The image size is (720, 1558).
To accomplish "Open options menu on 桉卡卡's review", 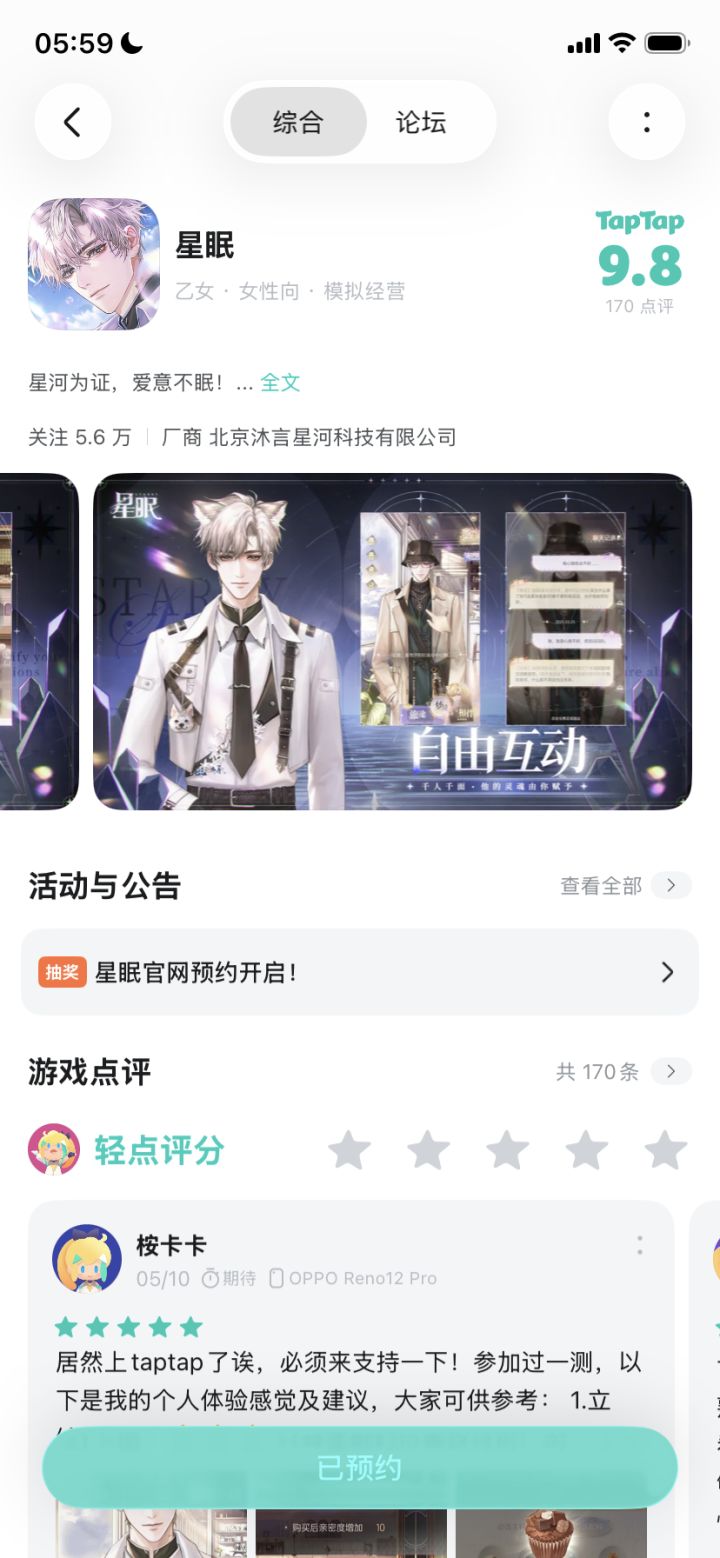I will tap(640, 1245).
